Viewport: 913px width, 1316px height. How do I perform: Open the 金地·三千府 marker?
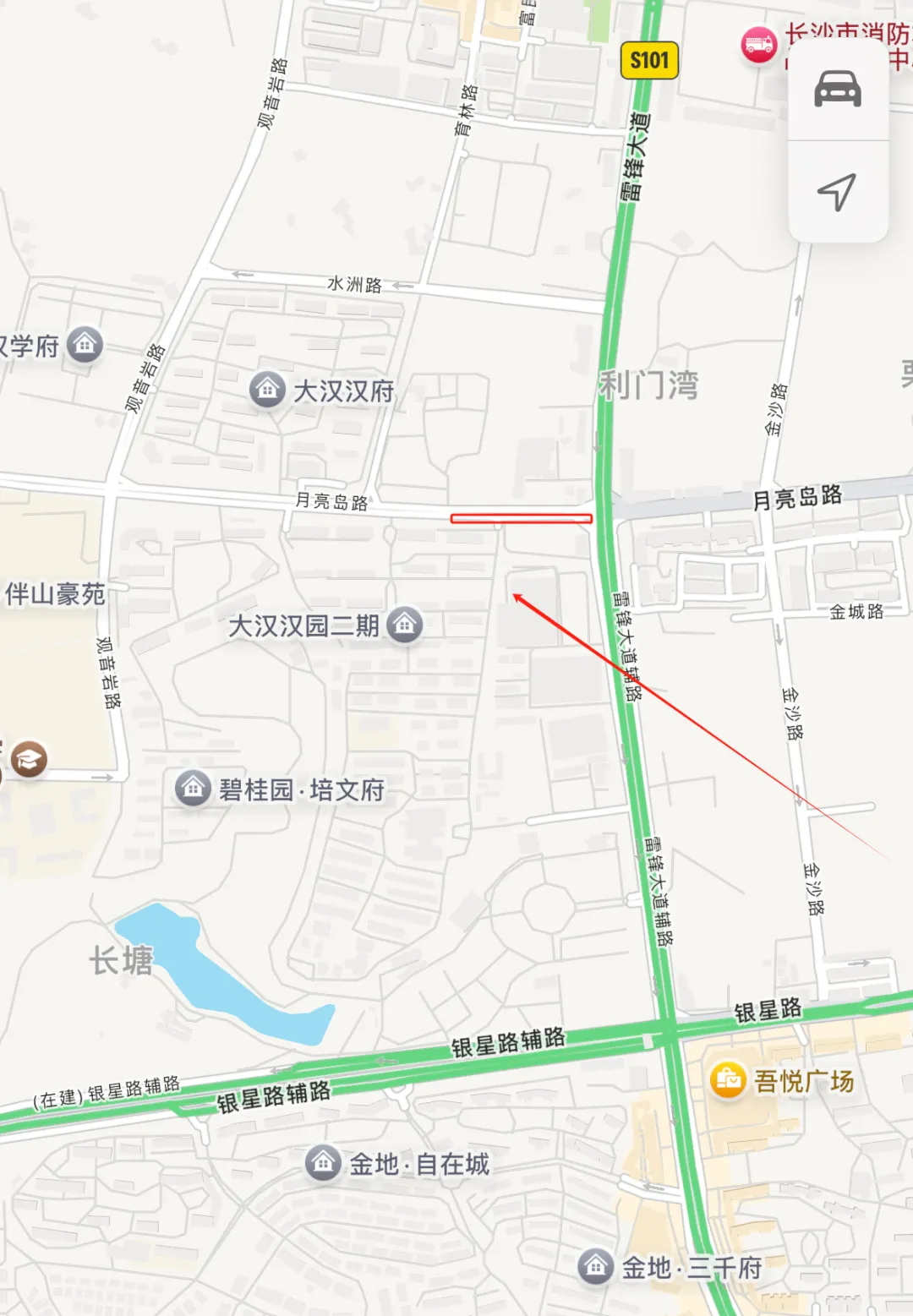[x=595, y=1267]
